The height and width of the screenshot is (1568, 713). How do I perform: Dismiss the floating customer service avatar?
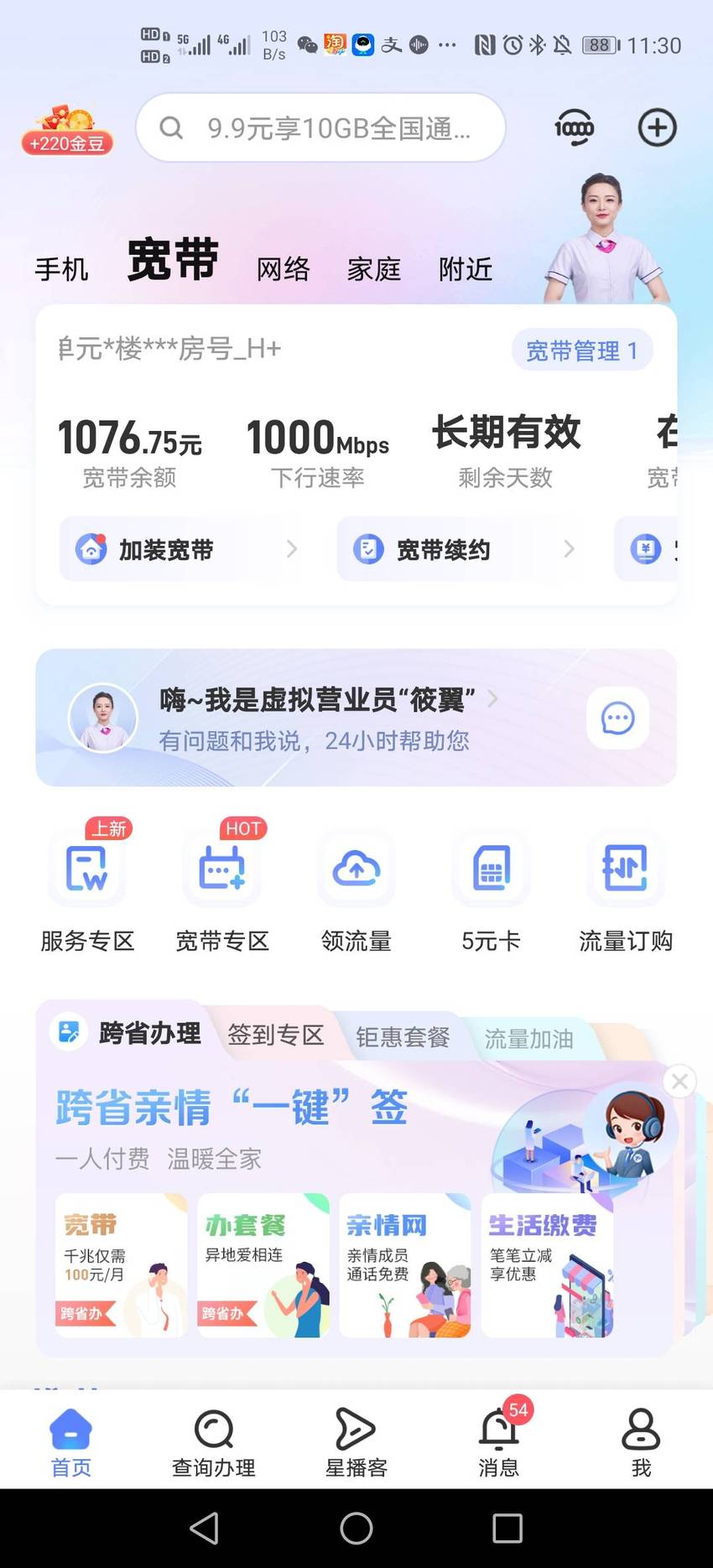679,1082
